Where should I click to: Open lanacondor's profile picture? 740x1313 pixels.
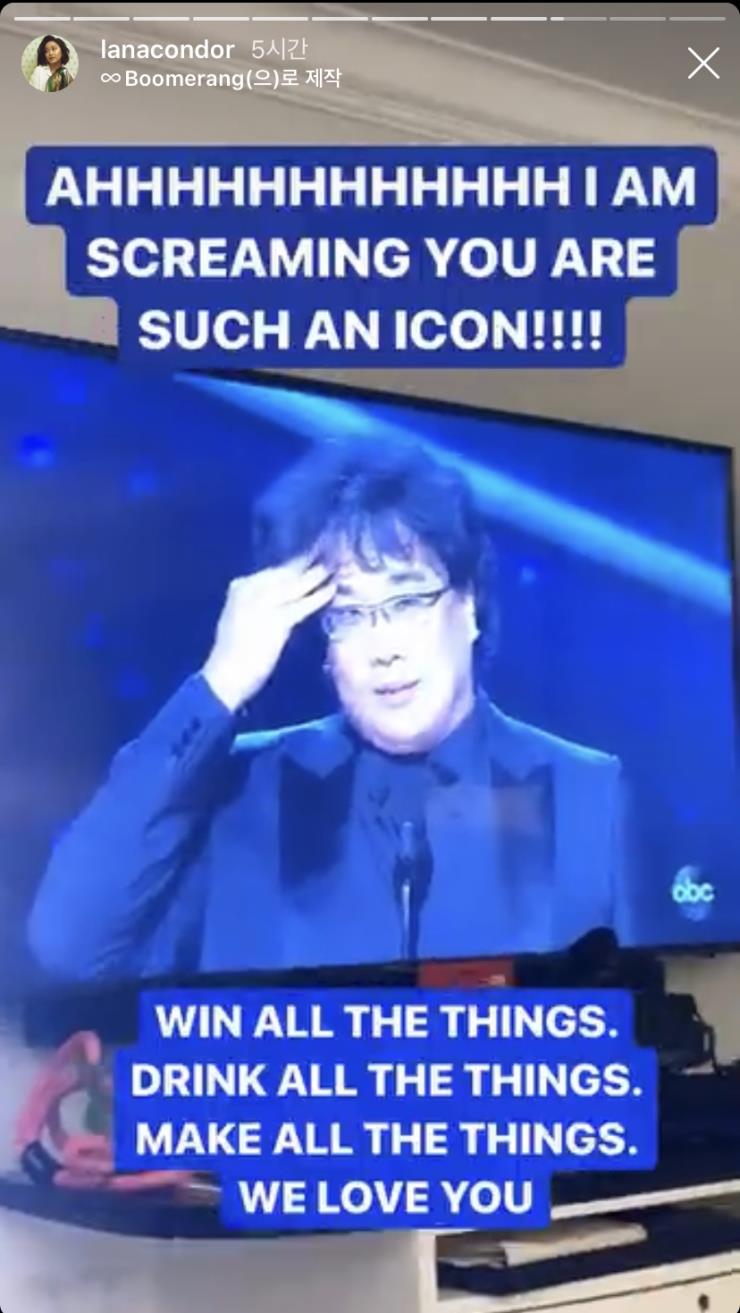click(49, 63)
